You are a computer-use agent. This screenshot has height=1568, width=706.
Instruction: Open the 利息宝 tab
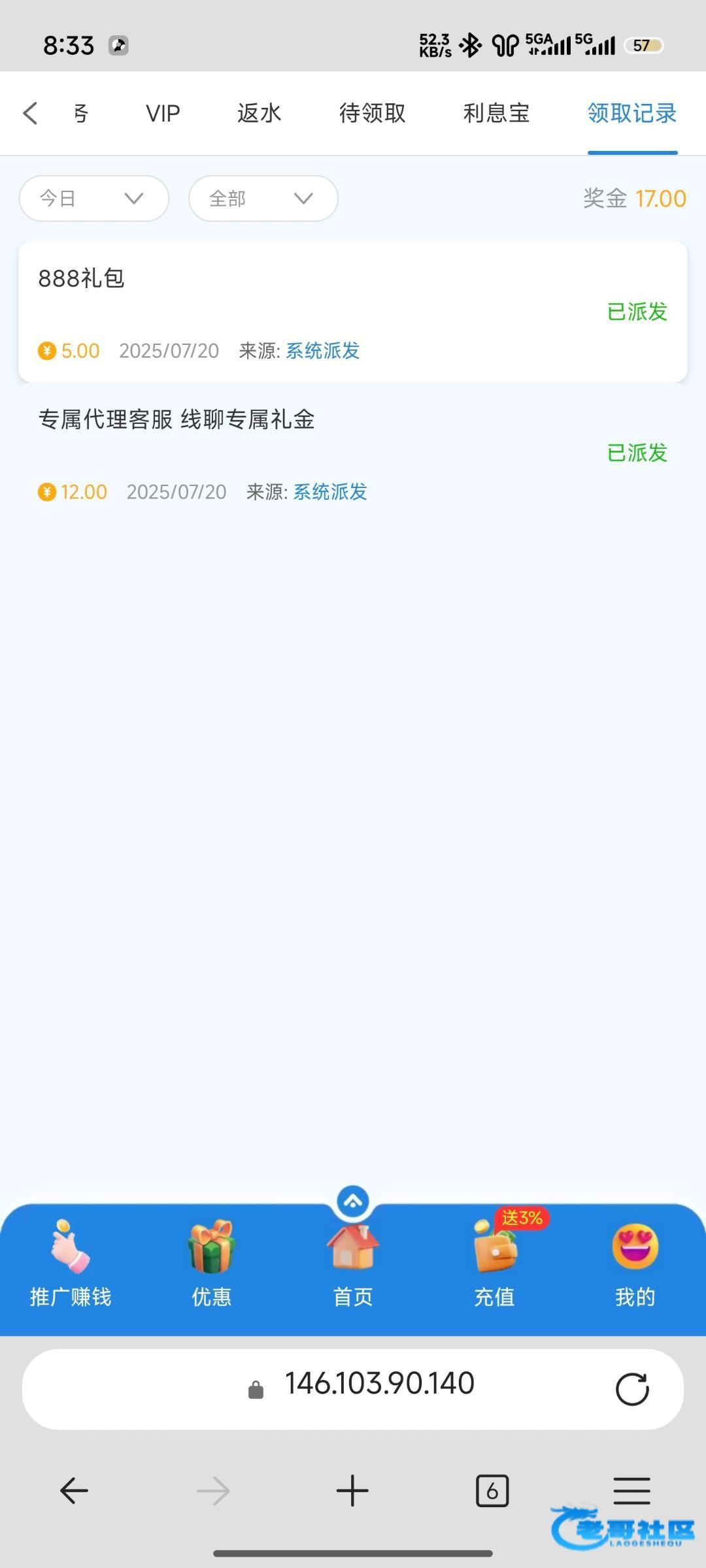pyautogui.click(x=496, y=113)
